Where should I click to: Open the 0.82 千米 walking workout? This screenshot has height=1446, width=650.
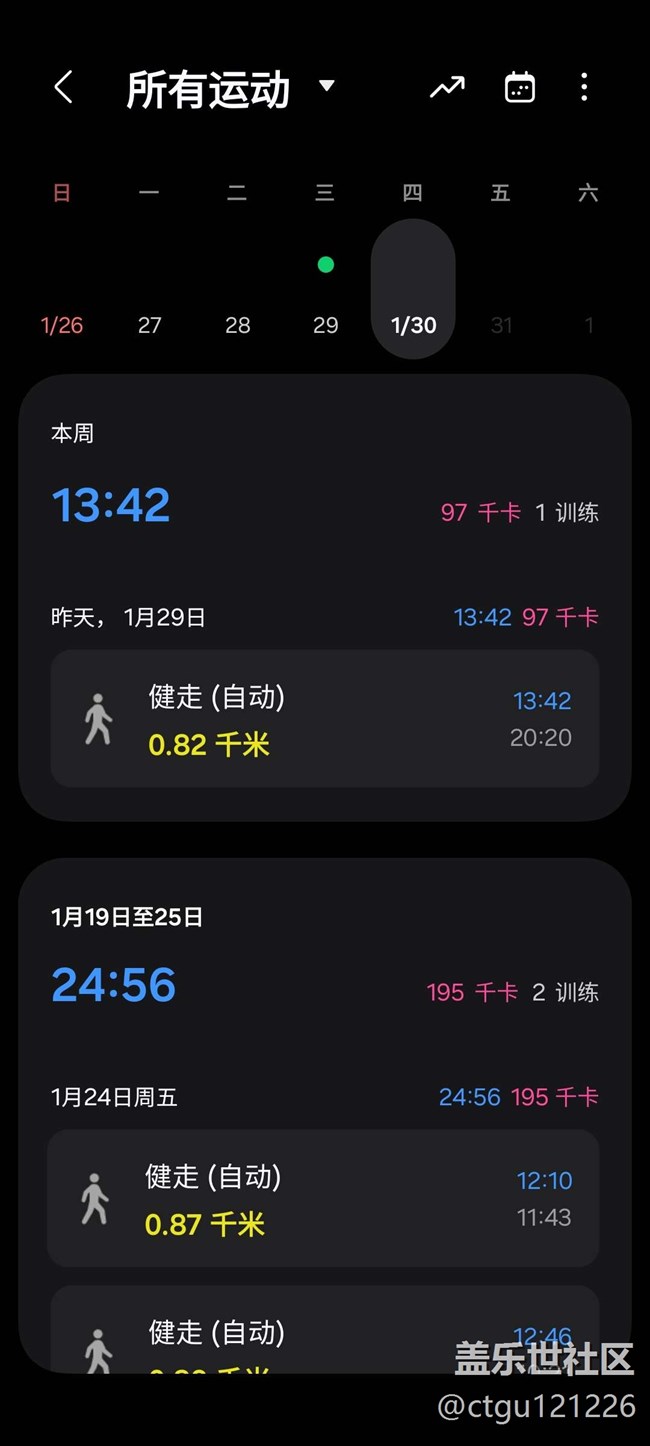(x=325, y=719)
